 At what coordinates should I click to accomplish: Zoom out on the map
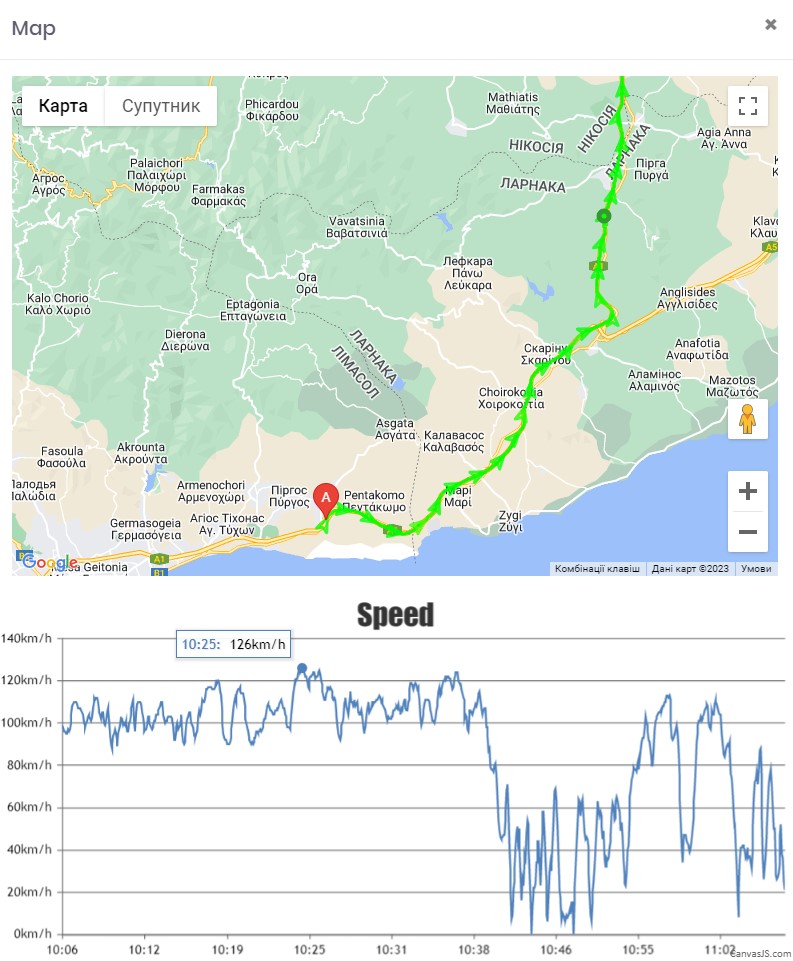point(747,532)
